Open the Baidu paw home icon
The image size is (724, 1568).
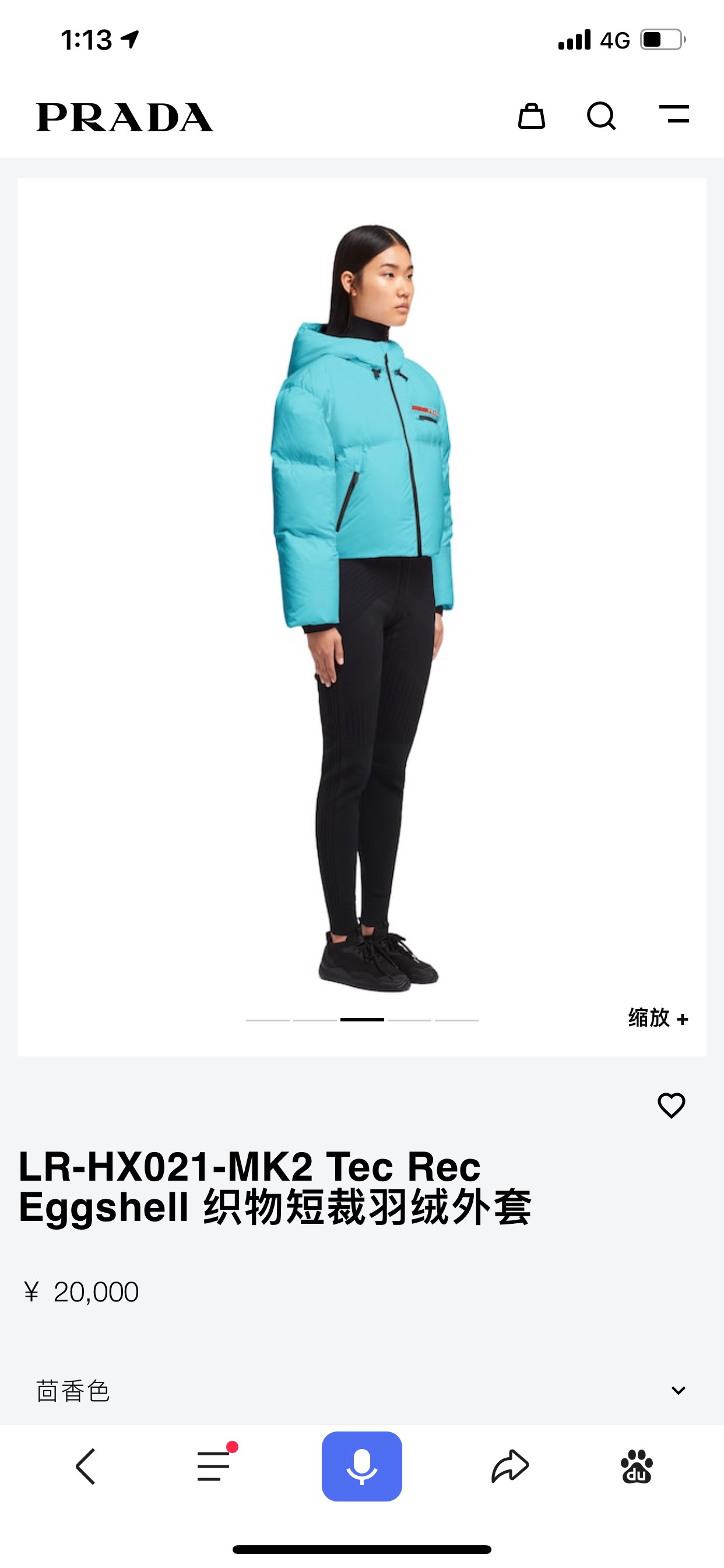(x=637, y=1466)
